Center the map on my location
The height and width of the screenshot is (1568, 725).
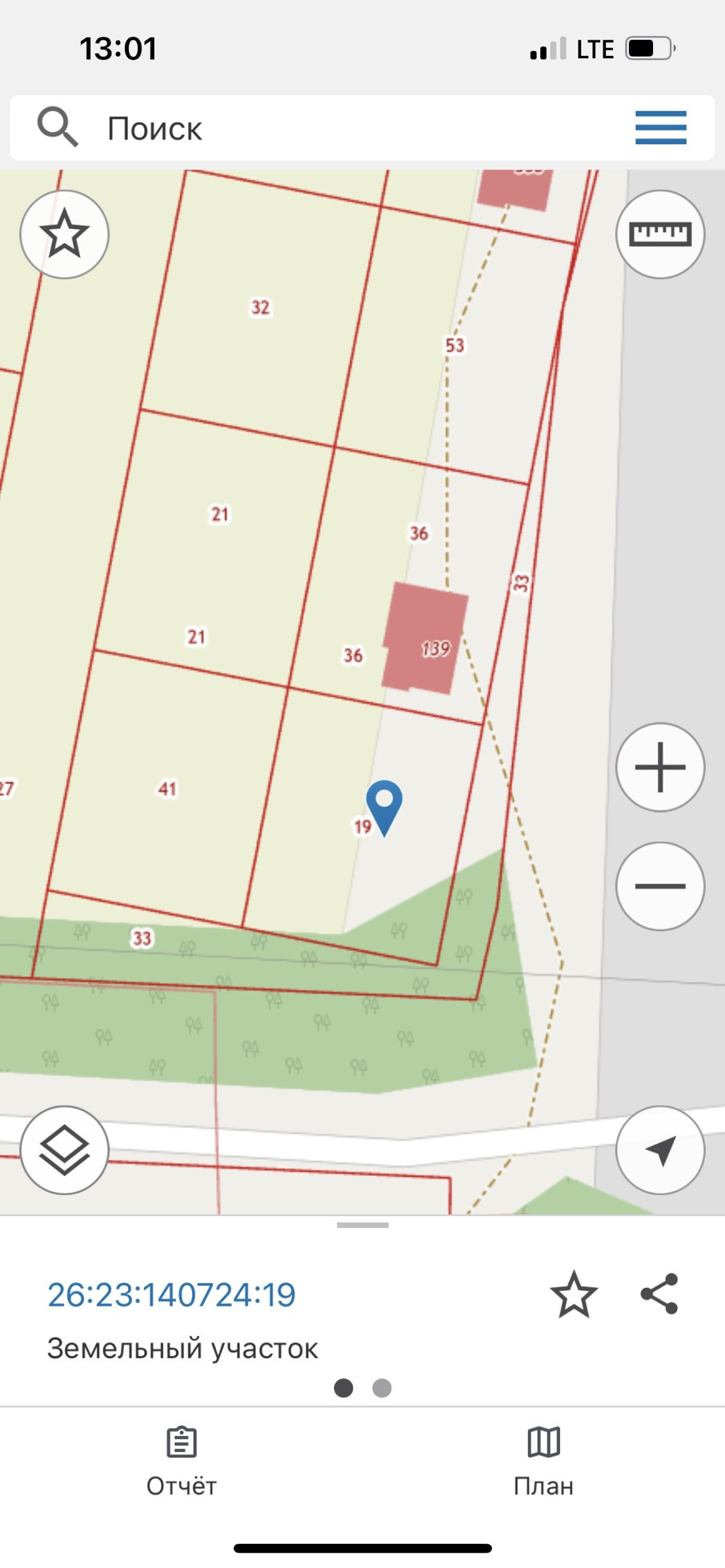(x=660, y=1150)
